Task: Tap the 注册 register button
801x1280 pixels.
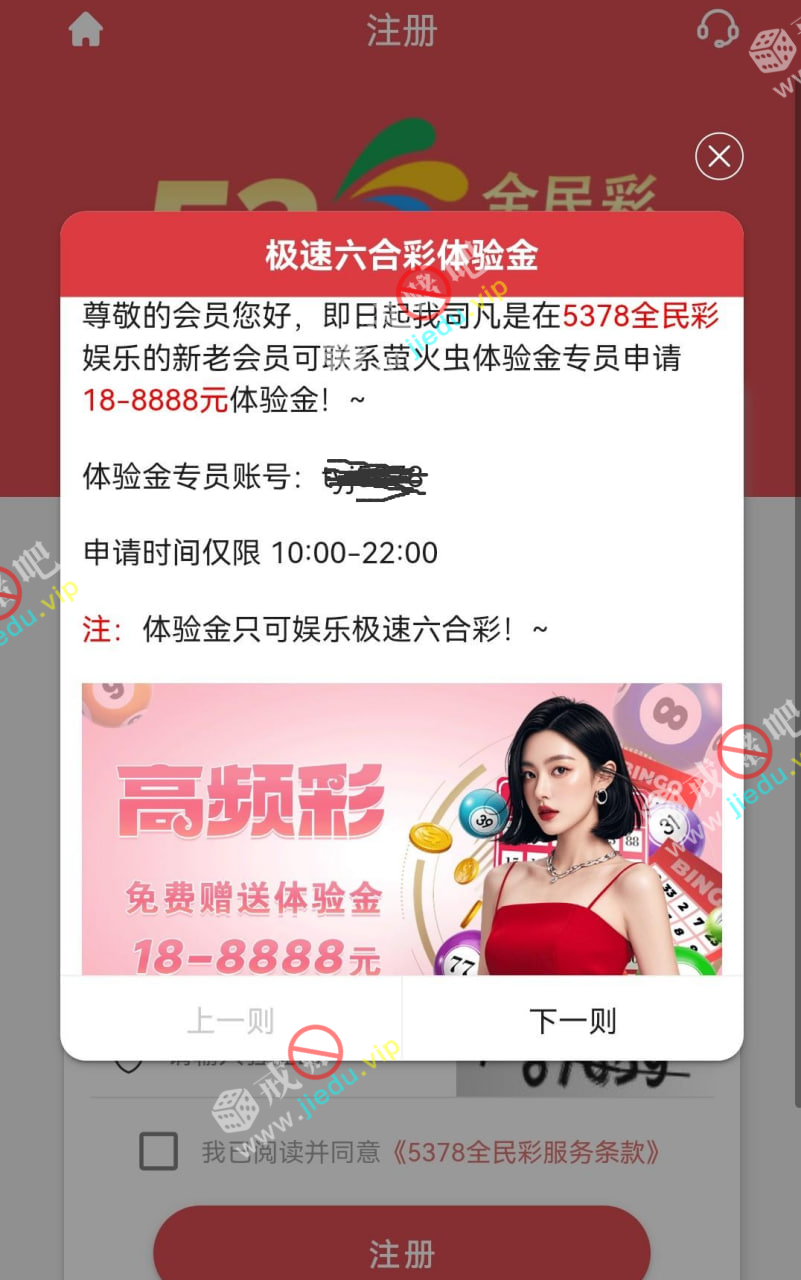Action: tap(402, 1252)
